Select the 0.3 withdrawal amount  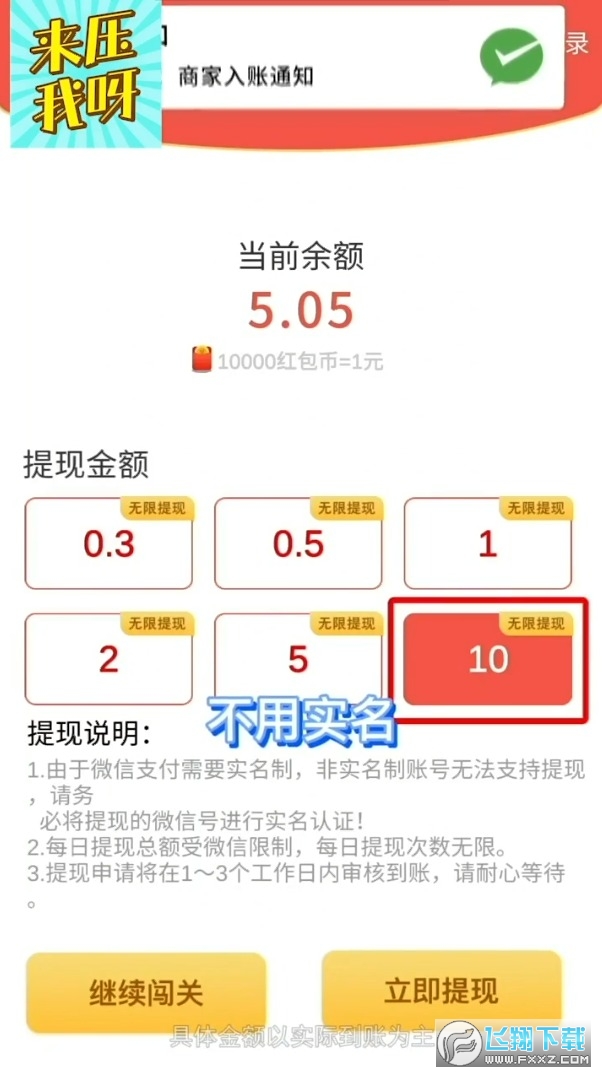click(x=108, y=544)
